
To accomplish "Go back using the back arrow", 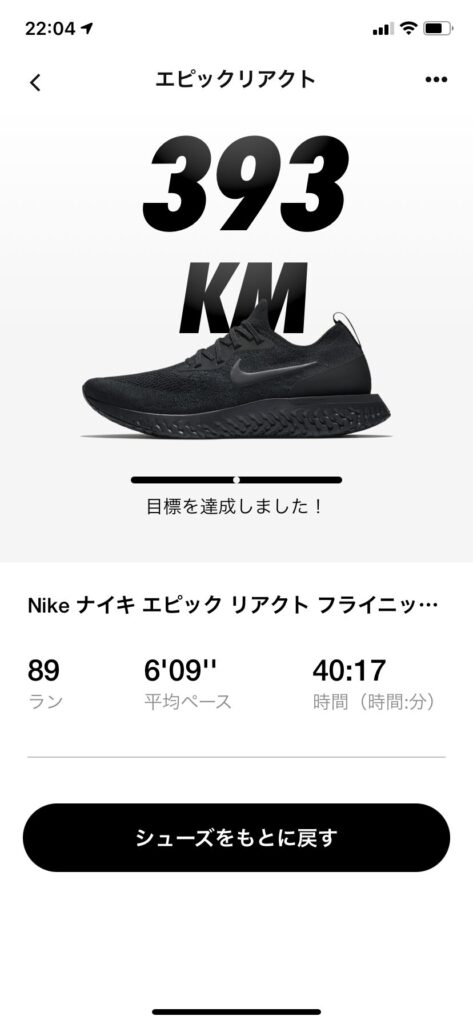I will tap(35, 82).
